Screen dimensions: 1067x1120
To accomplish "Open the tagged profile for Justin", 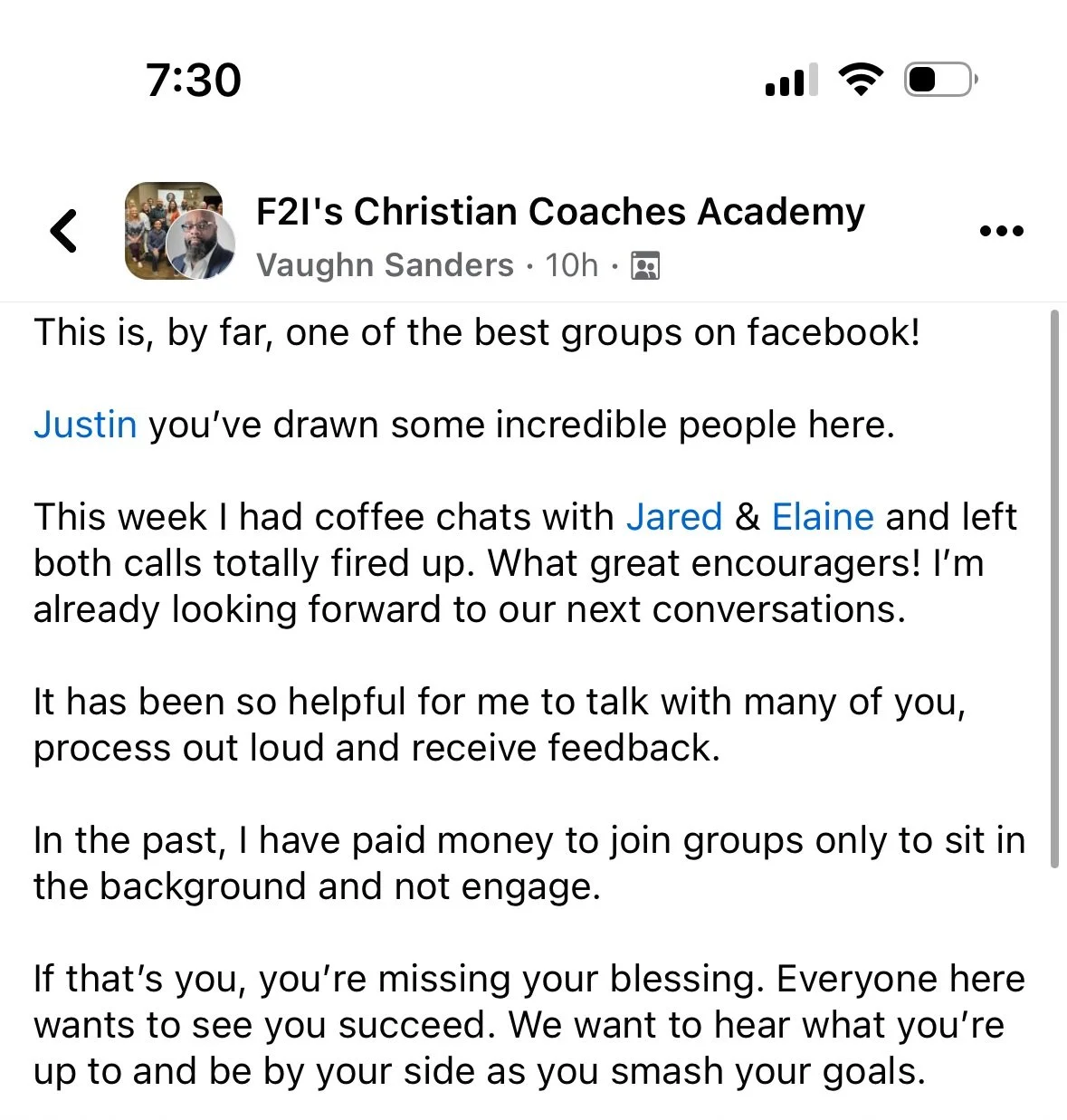I will 85,425.
